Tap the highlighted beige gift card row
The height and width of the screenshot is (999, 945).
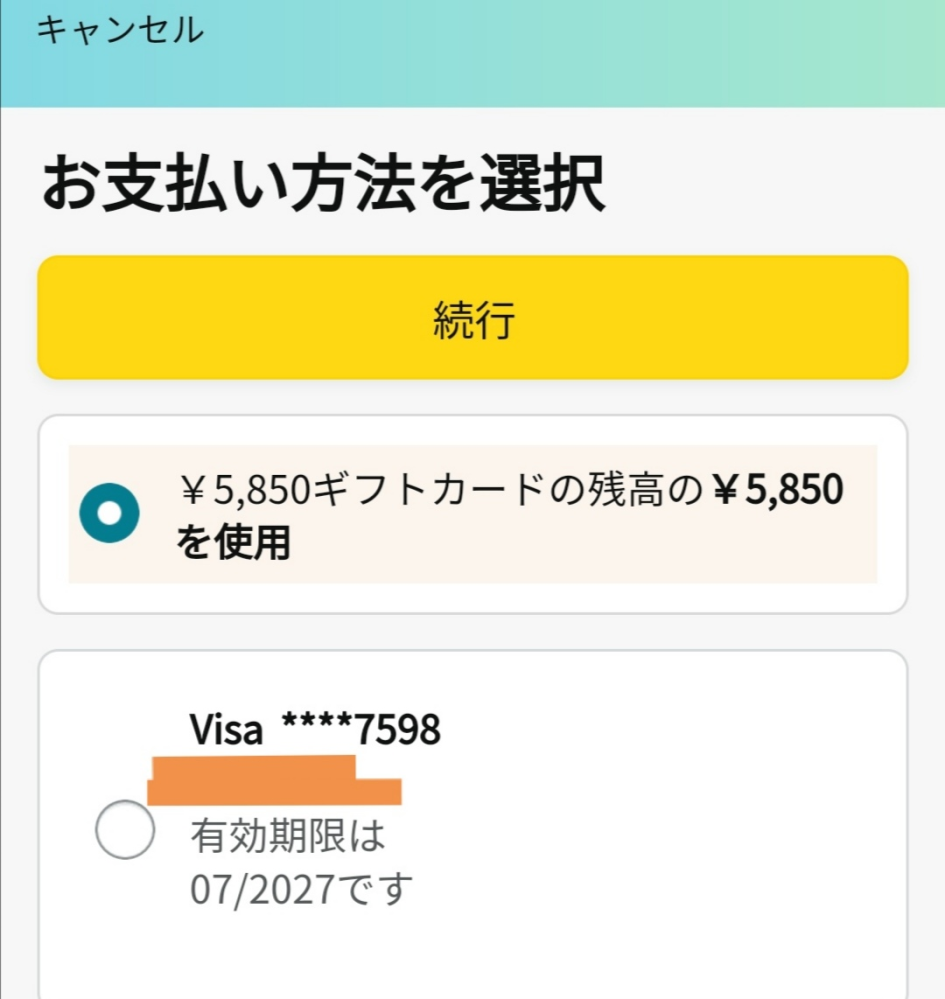click(472, 513)
